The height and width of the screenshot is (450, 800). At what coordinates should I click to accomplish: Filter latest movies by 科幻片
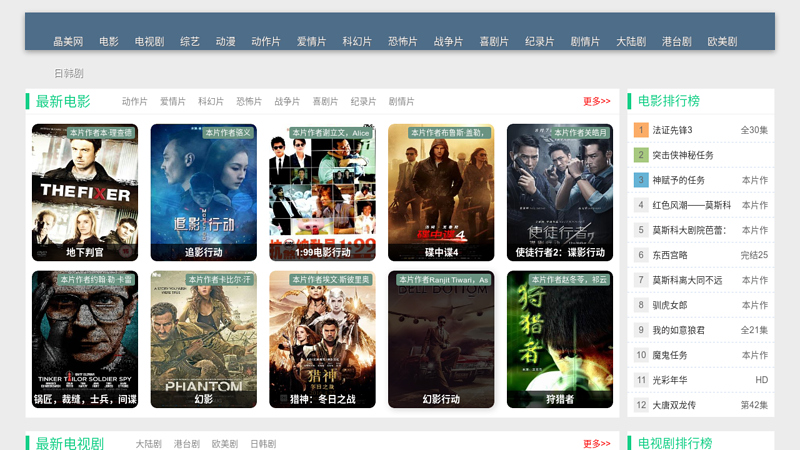(x=211, y=102)
